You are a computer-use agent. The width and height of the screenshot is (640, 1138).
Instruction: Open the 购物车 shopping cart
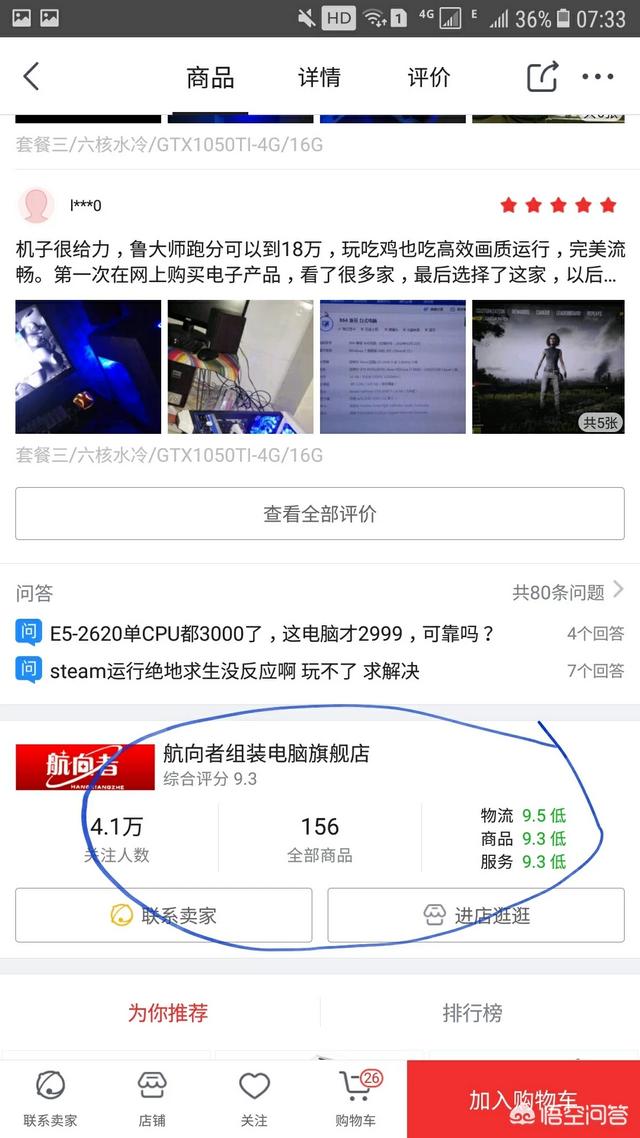[356, 1098]
